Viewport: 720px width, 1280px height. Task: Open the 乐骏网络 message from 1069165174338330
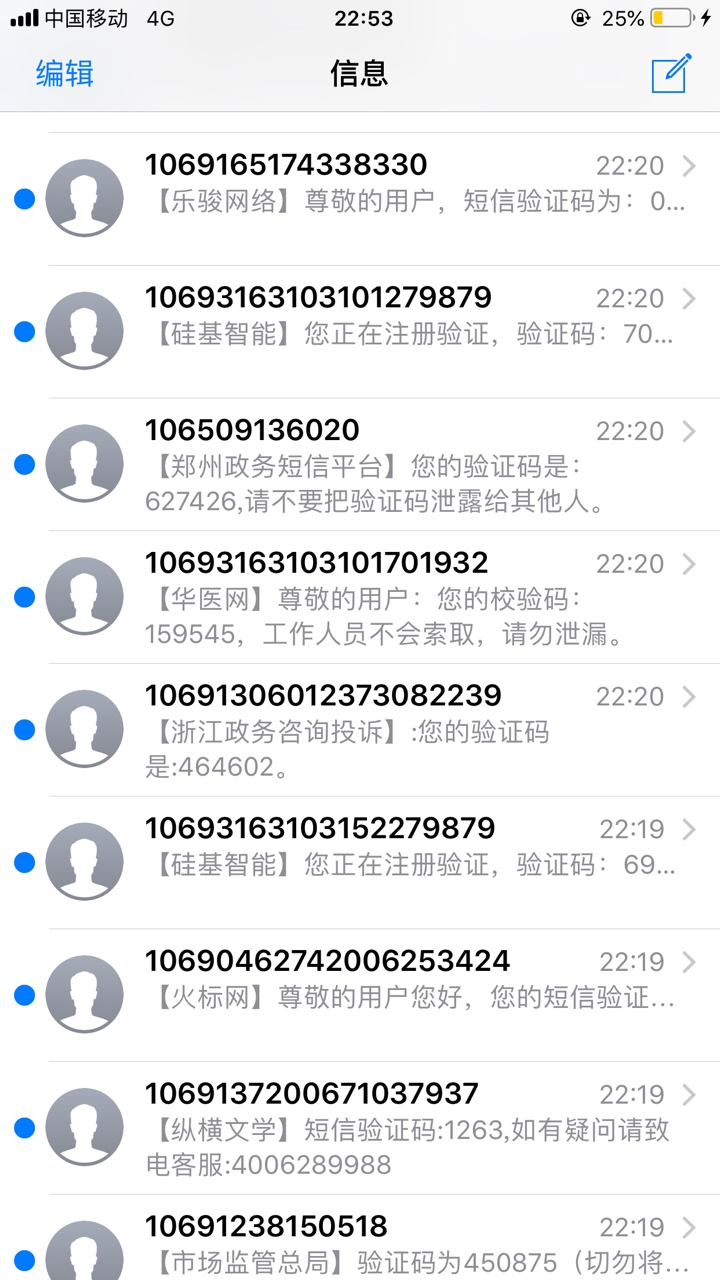click(x=360, y=199)
